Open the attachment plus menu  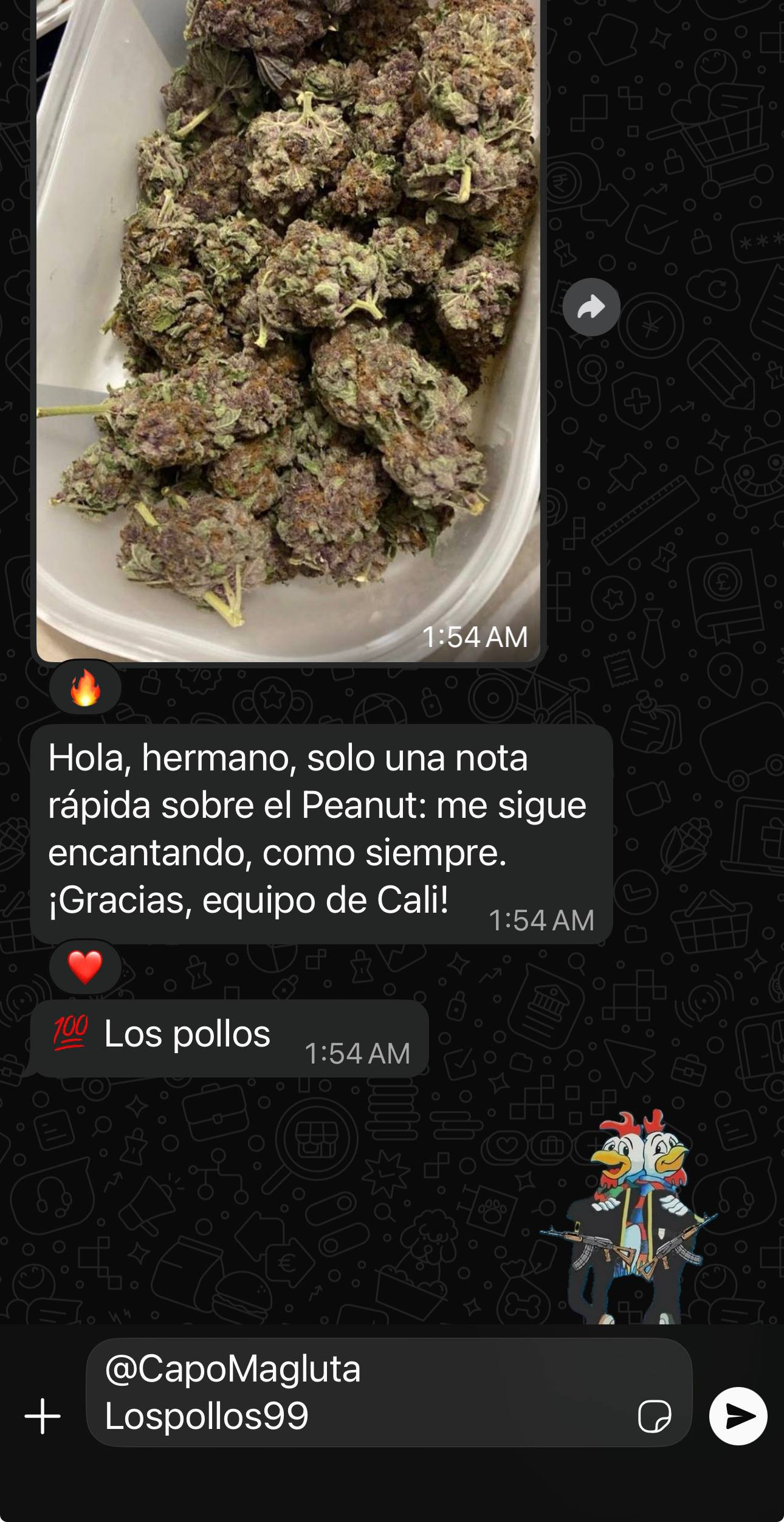43,1416
